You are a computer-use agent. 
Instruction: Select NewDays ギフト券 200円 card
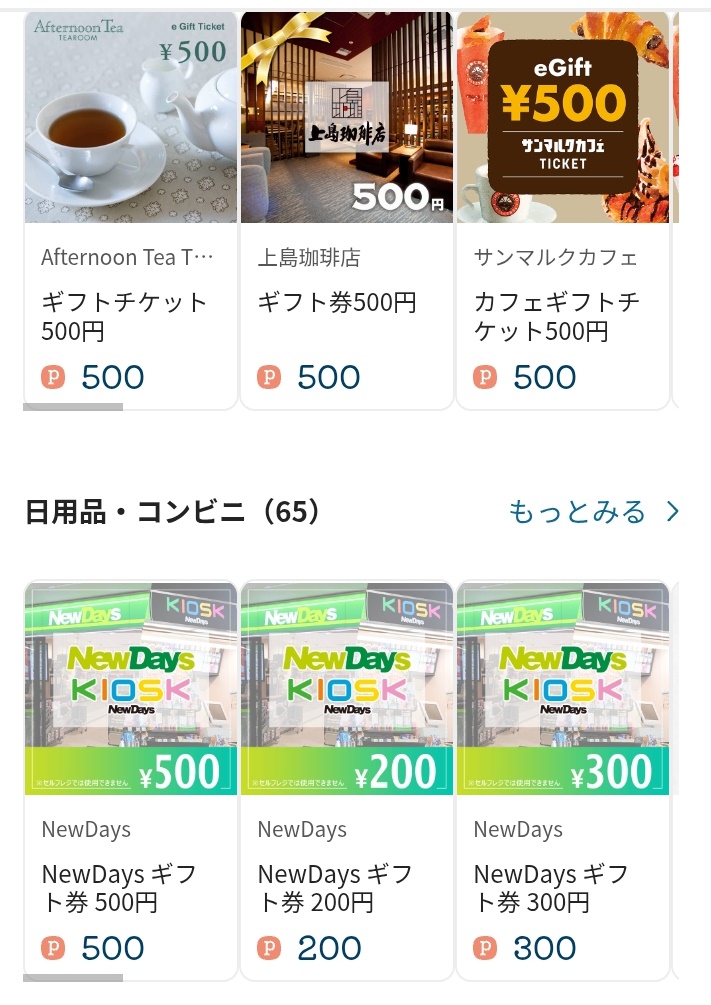346,780
